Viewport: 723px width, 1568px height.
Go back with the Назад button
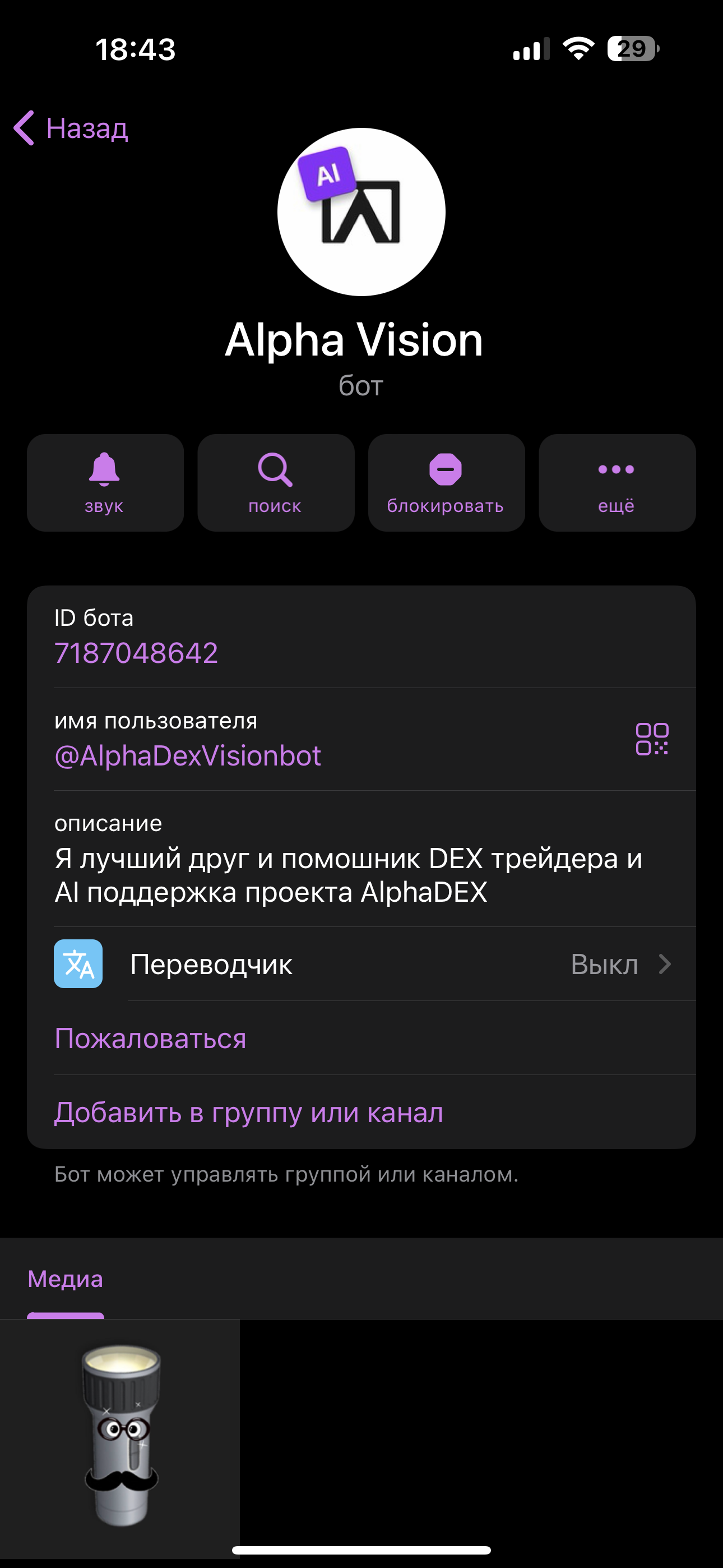[x=72, y=128]
